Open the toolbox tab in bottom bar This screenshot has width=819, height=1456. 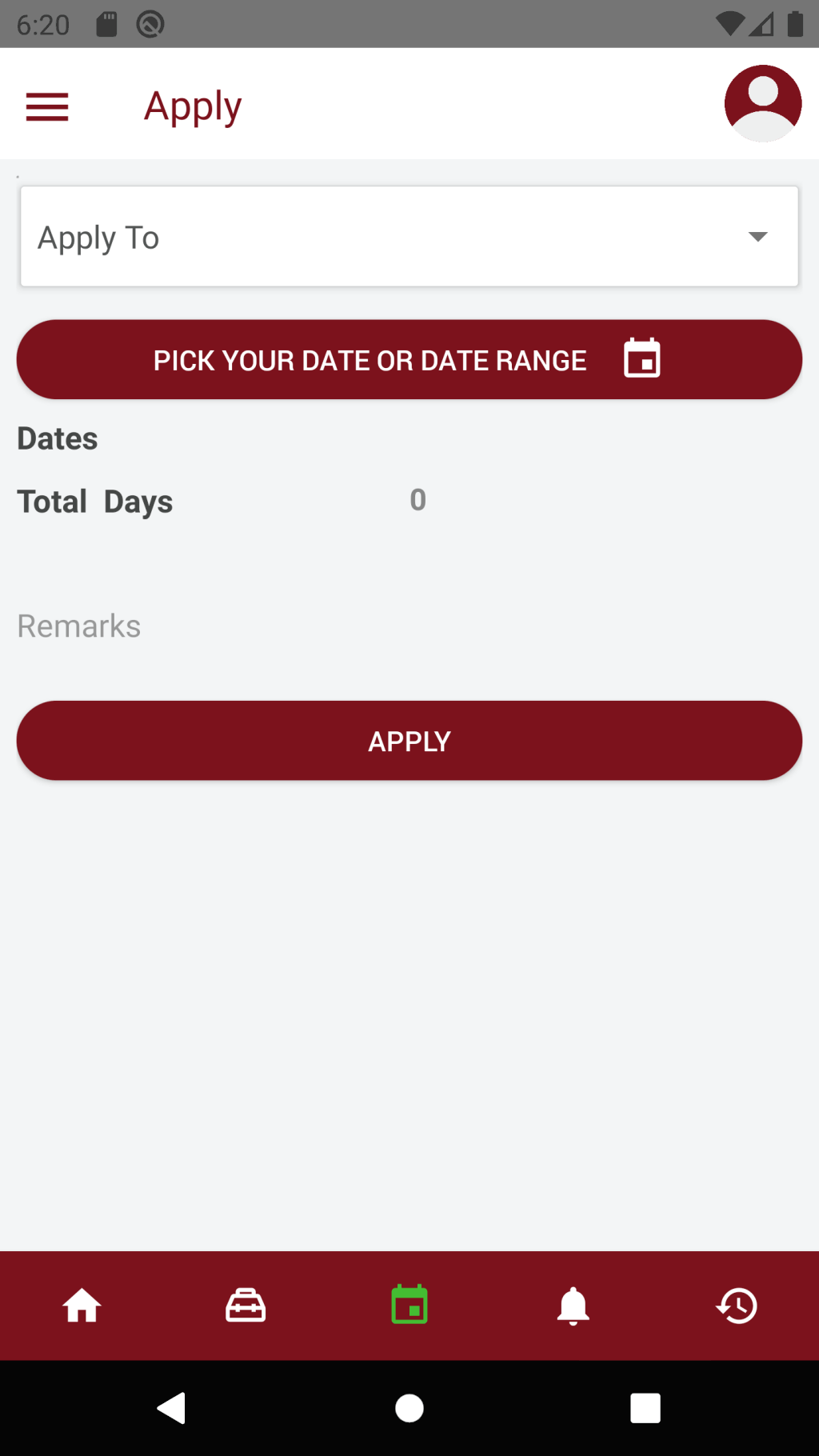(246, 1306)
